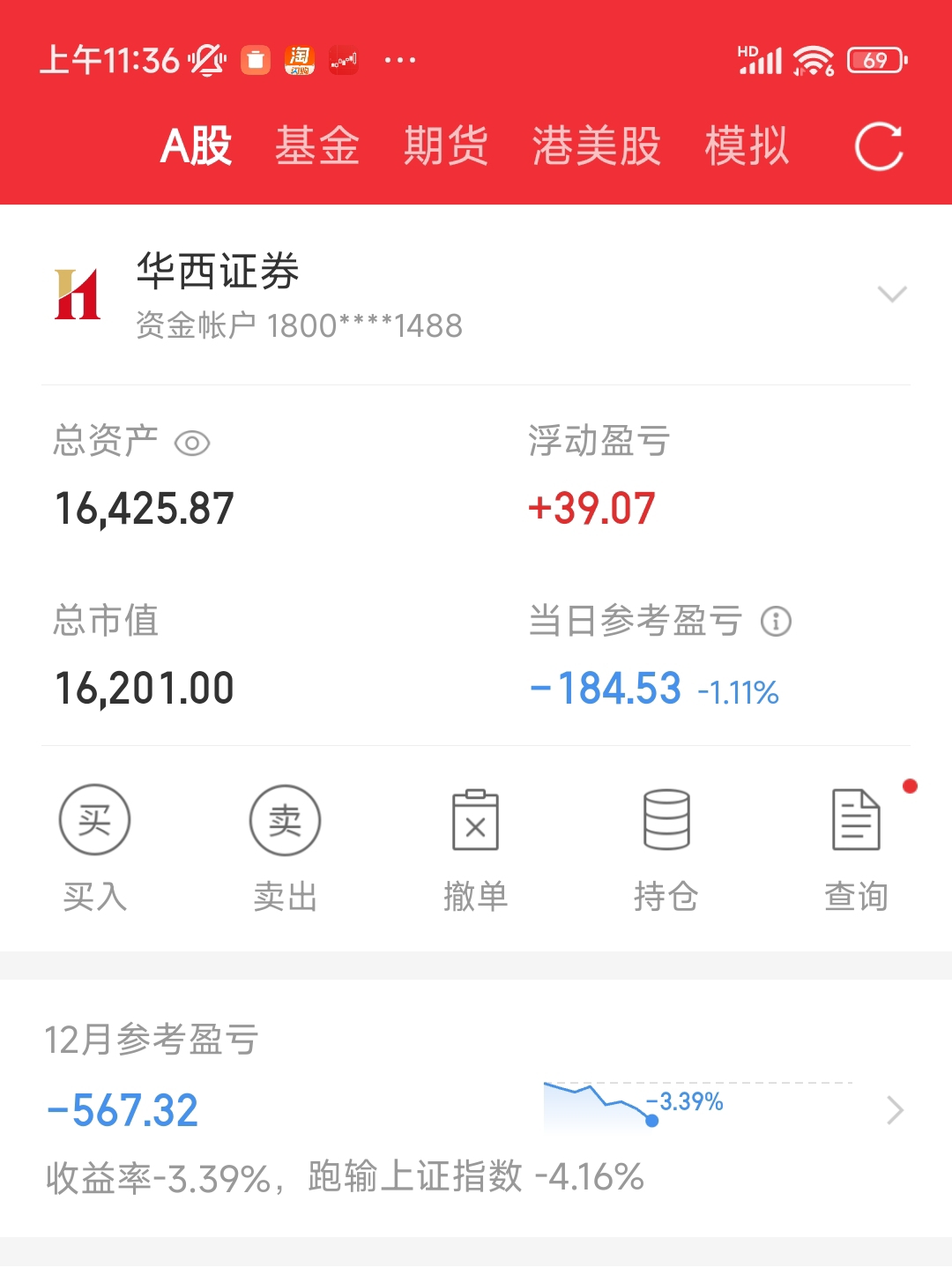Open the 买入 buy page

pos(95,847)
